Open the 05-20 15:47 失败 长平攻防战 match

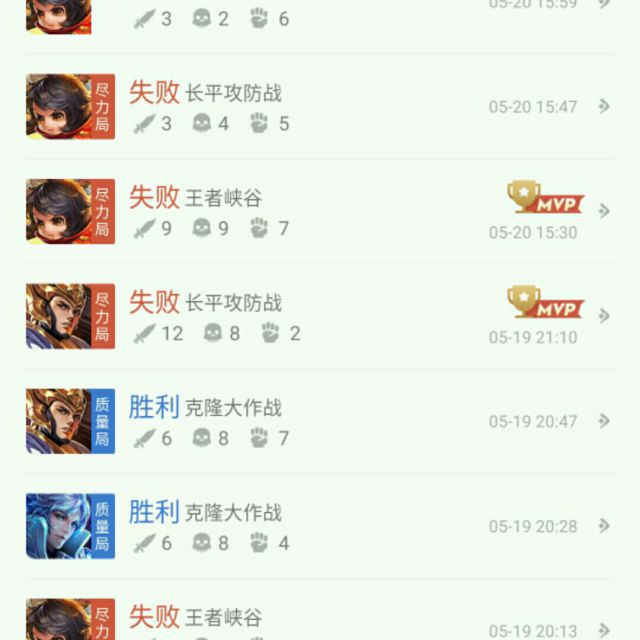(x=320, y=107)
